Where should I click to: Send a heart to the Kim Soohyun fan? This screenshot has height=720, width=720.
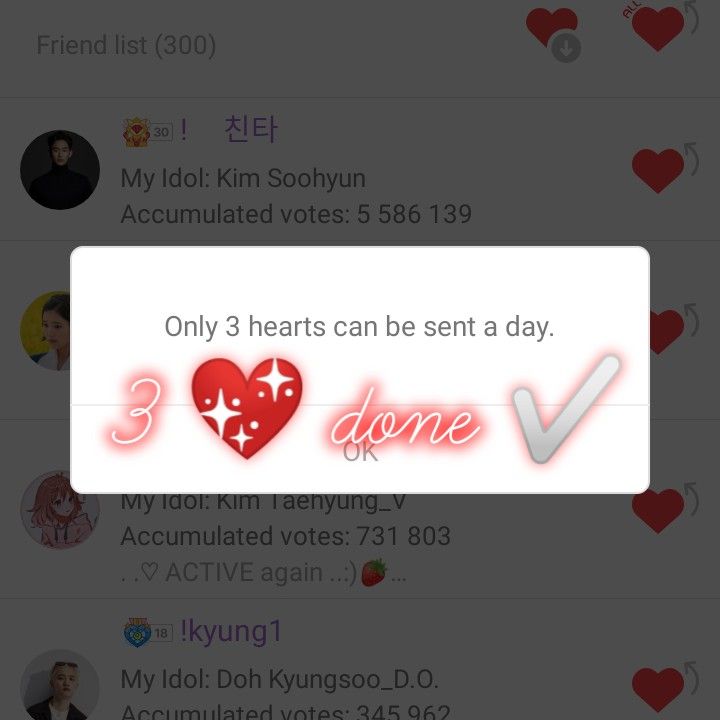point(659,170)
